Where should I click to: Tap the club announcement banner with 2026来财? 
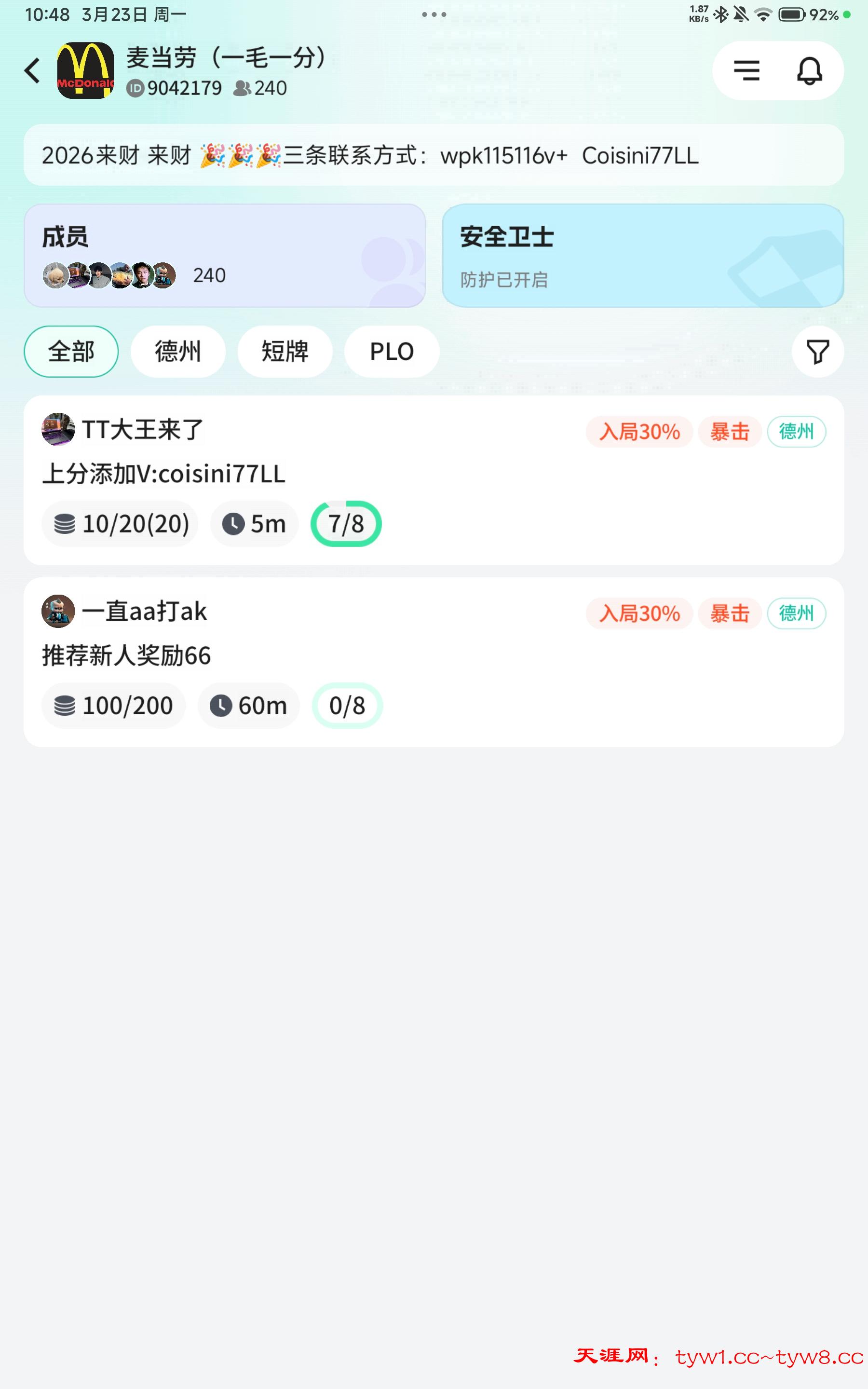click(434, 155)
